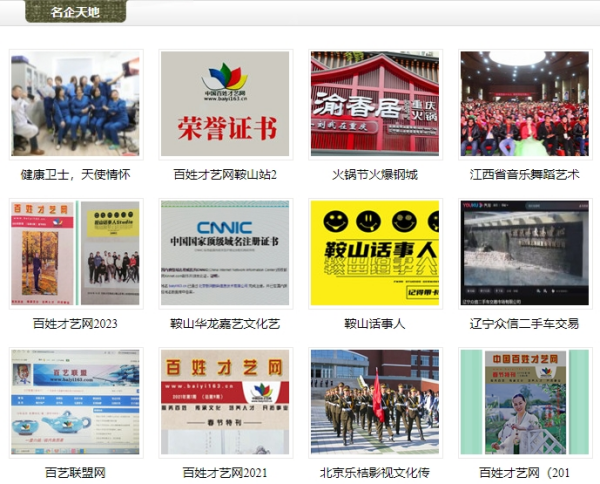600x484 pixels.
Task: View the 鞍山华龙嘉艺文化艺 tile
Action: coord(225,253)
